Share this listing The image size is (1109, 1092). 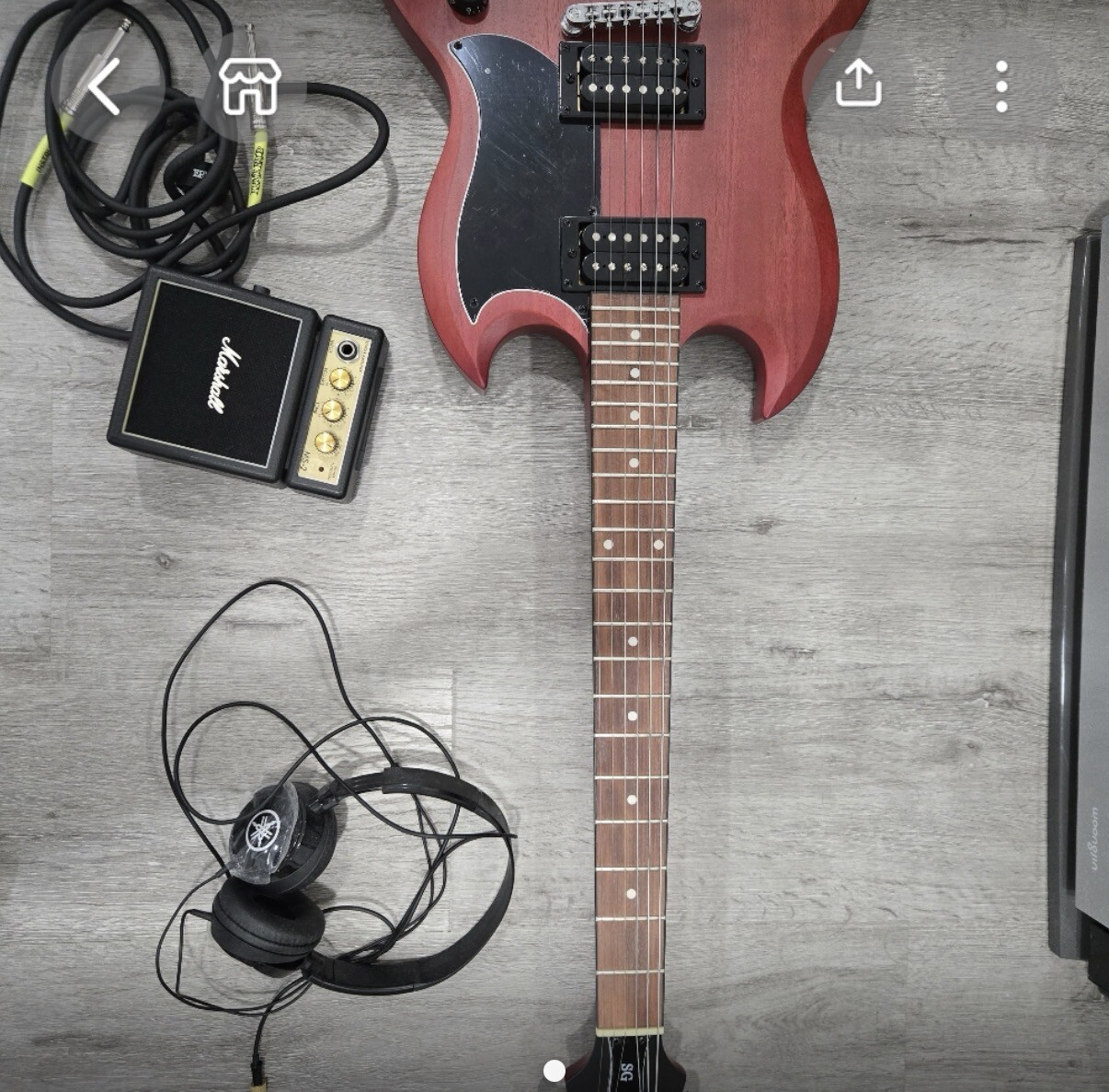pyautogui.click(x=858, y=86)
